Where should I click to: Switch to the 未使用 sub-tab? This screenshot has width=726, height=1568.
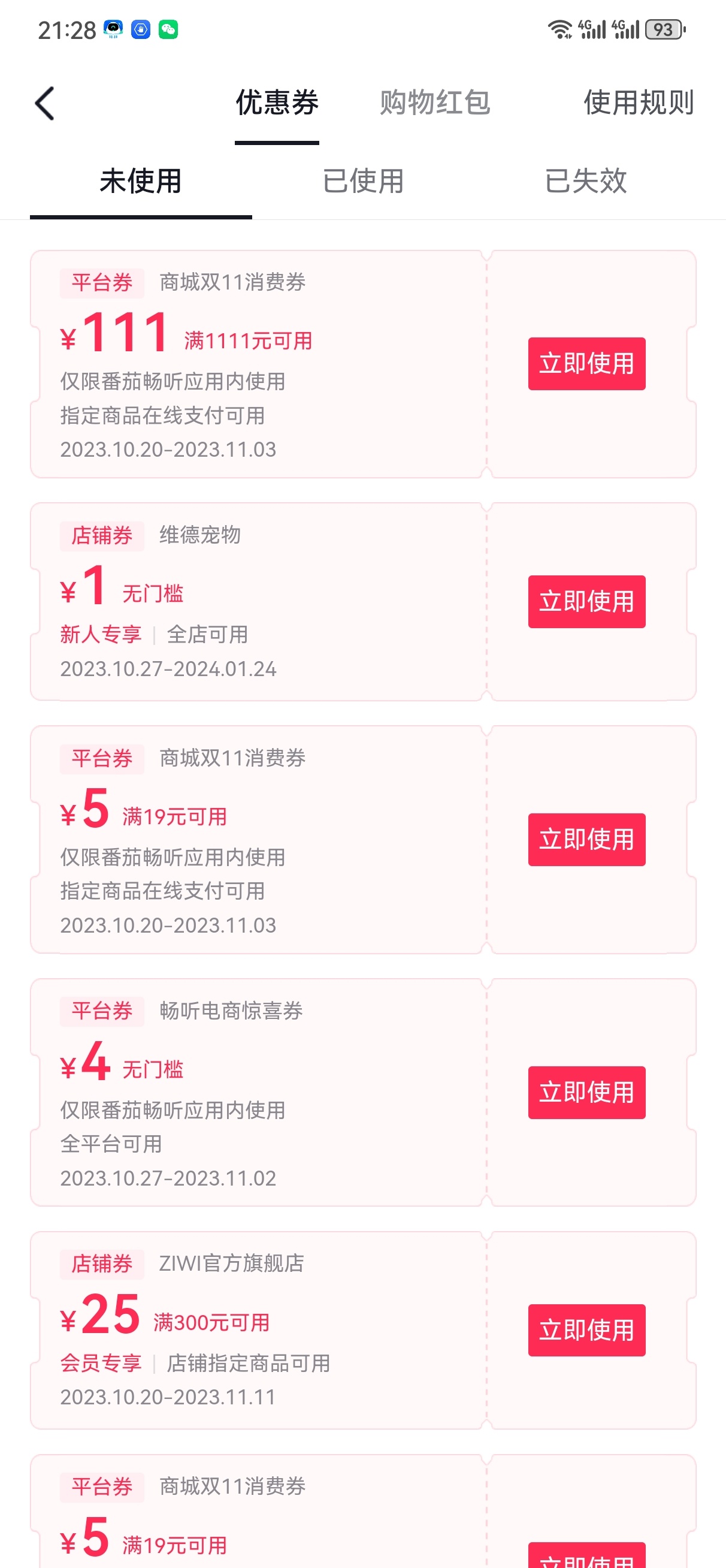coord(141,182)
